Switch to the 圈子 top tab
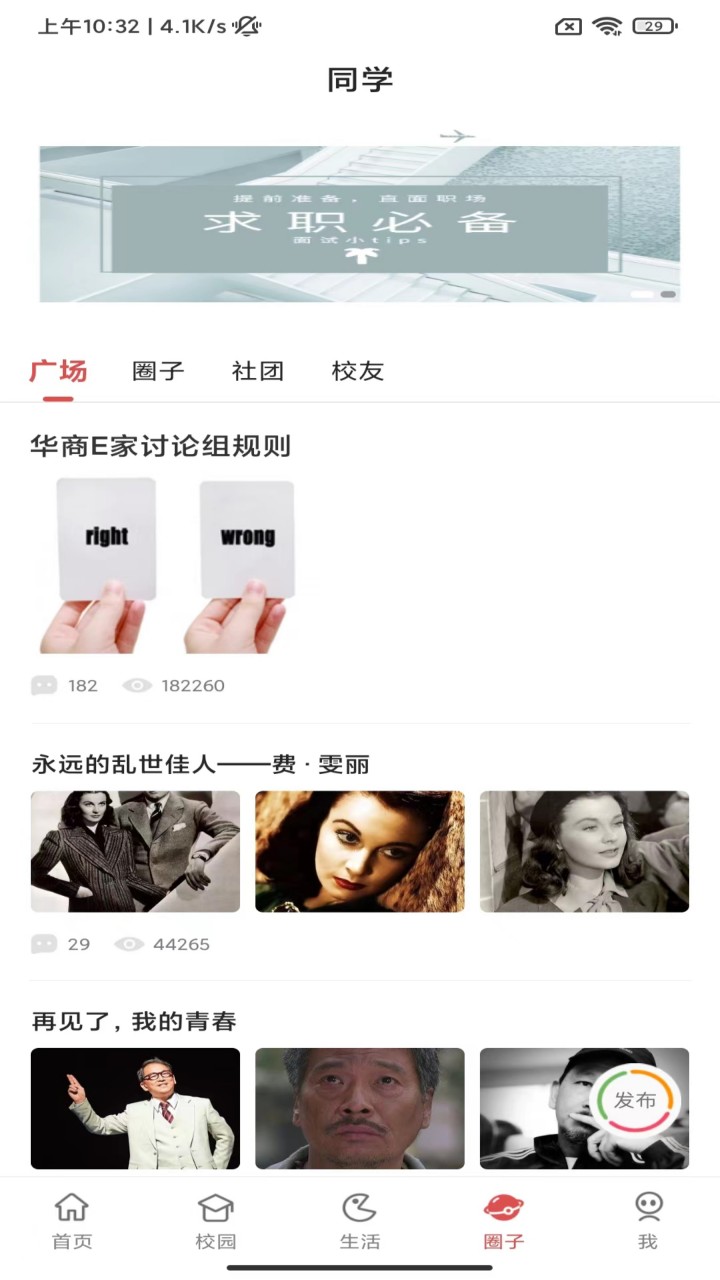This screenshot has width=720, height=1280. coord(158,371)
